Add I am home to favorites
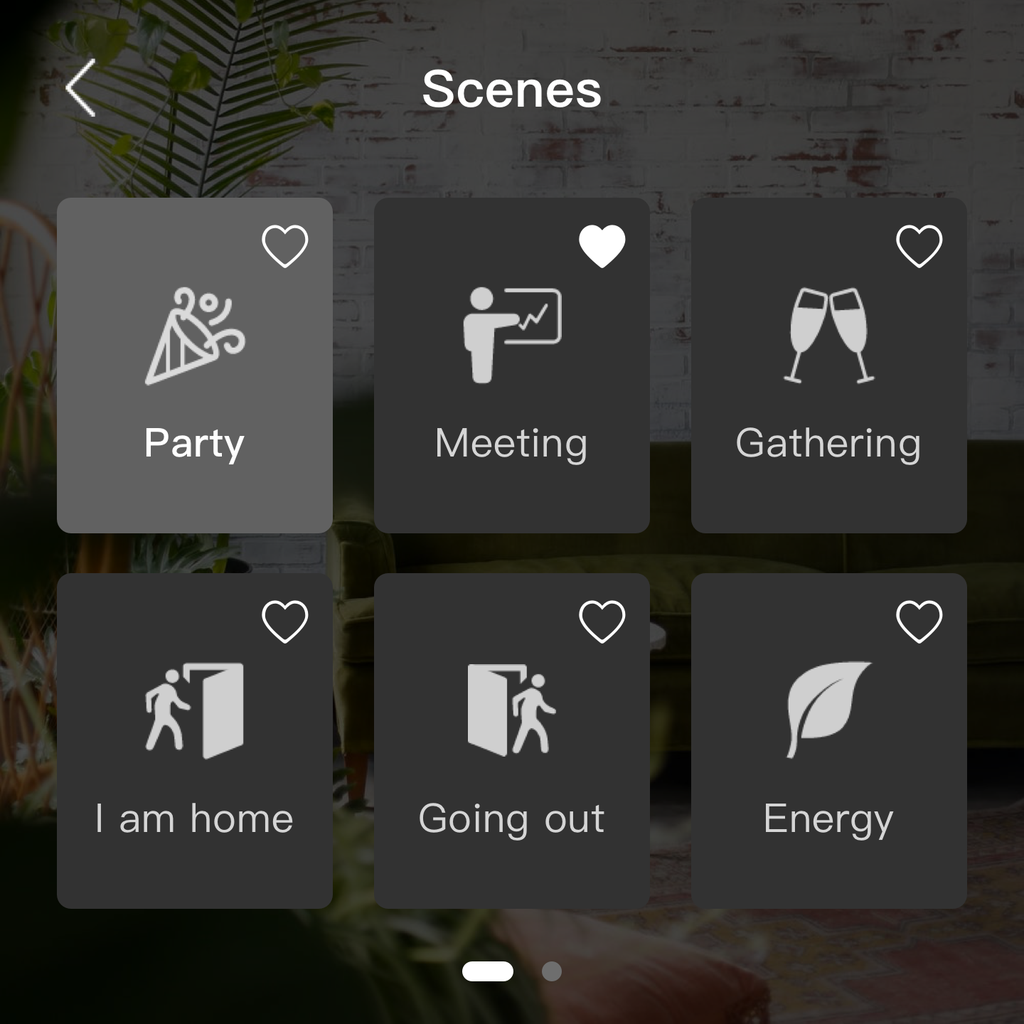 [x=285, y=622]
